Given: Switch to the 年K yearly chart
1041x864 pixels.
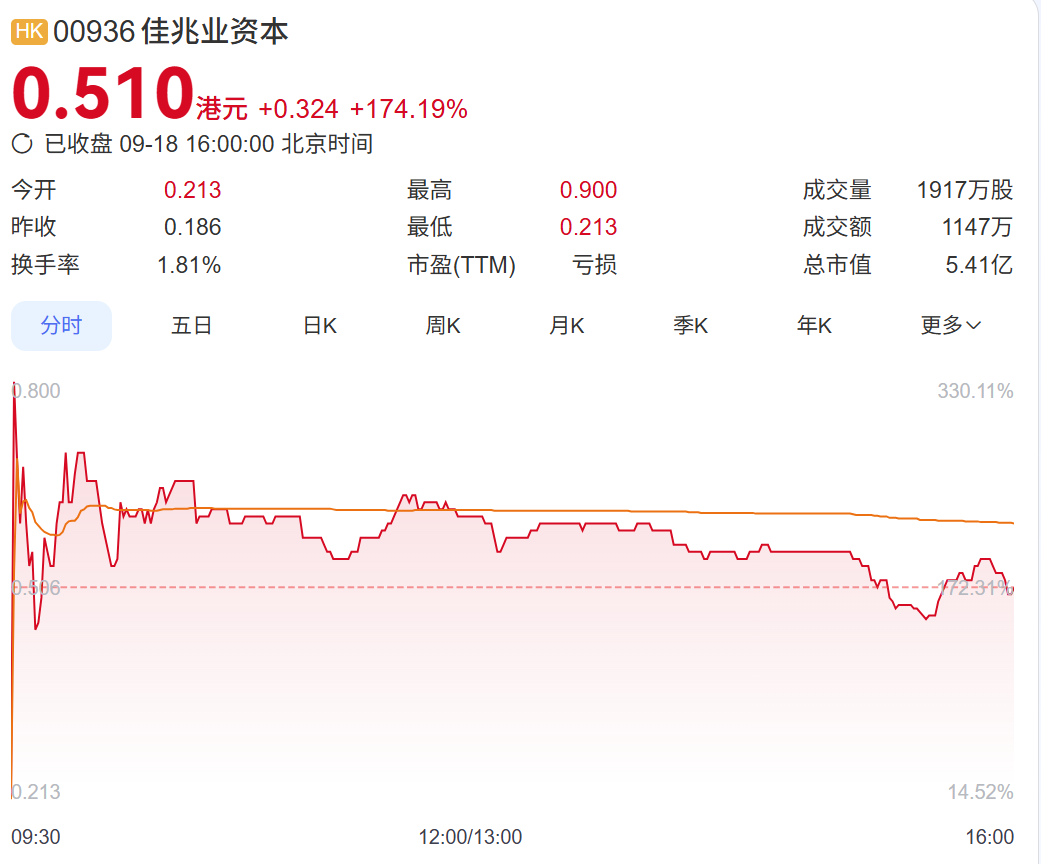Looking at the screenshot, I should (x=814, y=326).
